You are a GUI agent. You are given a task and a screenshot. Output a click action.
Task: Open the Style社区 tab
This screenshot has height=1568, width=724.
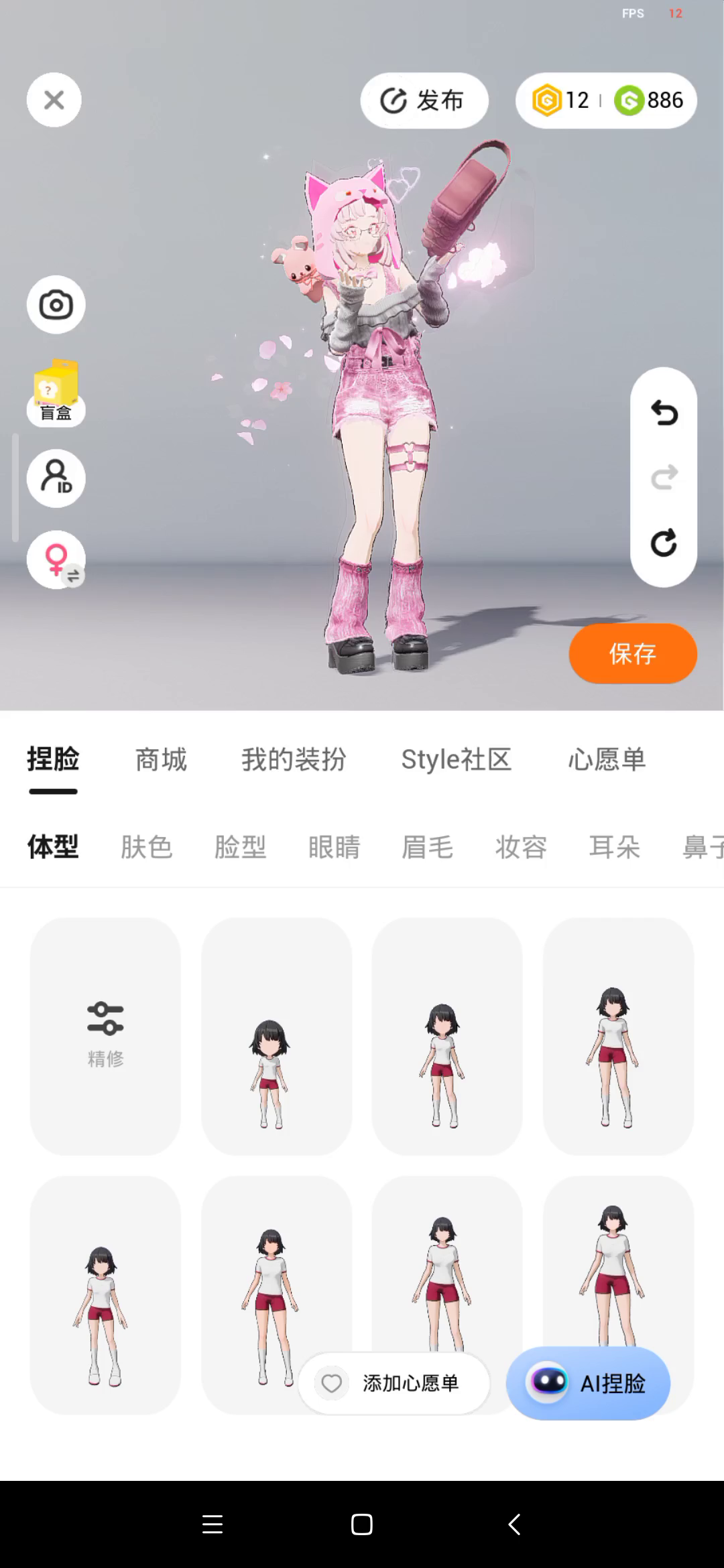457,759
